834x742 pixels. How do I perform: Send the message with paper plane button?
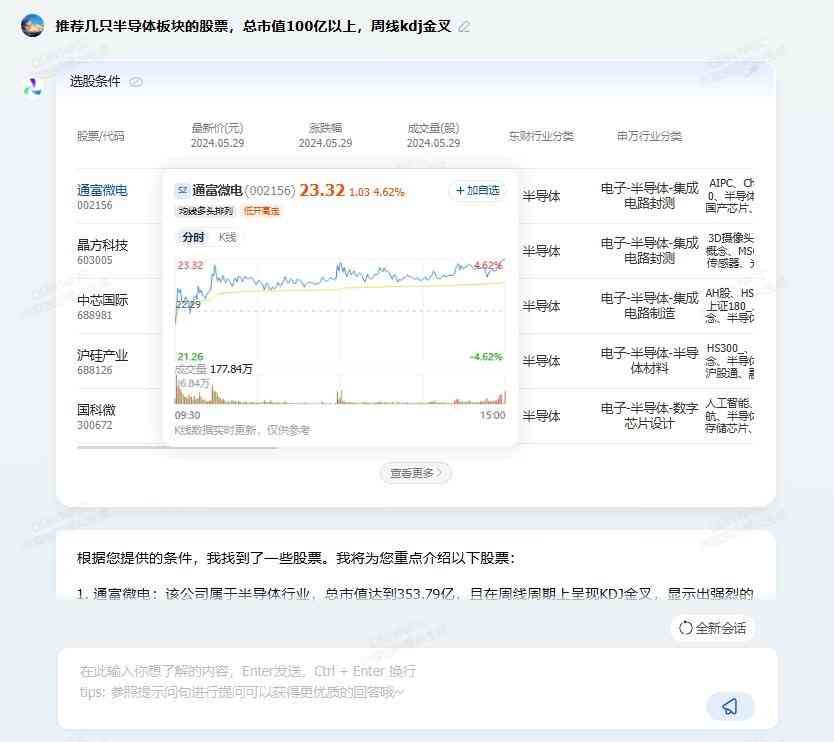click(x=730, y=707)
